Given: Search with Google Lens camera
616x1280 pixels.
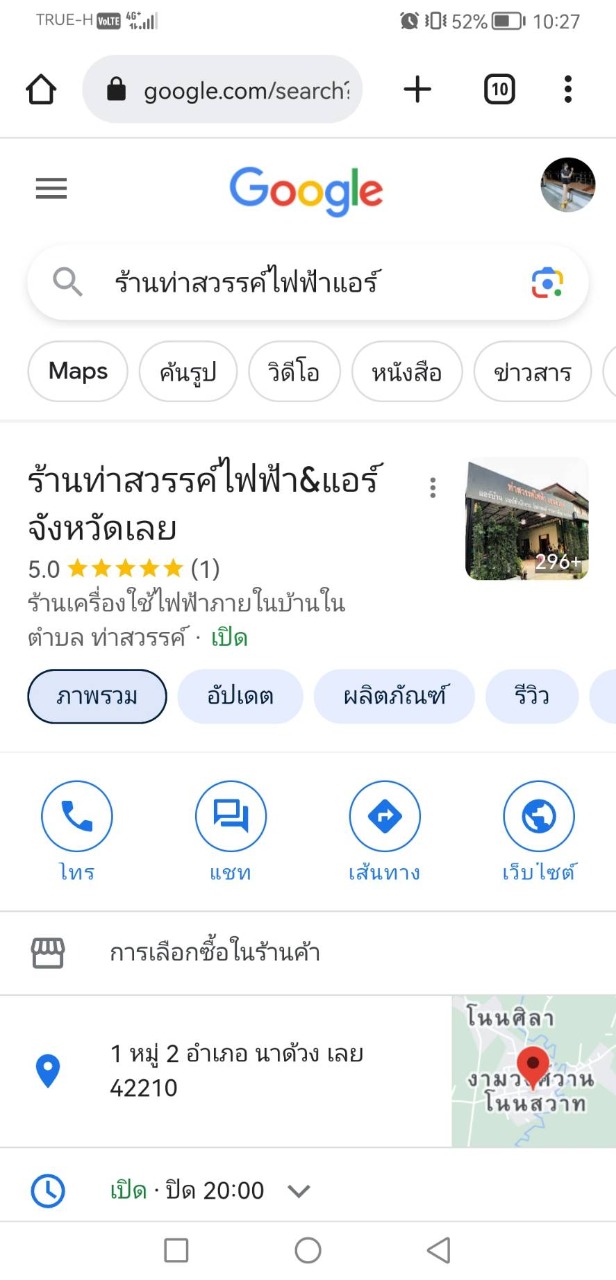Looking at the screenshot, I should click(547, 283).
